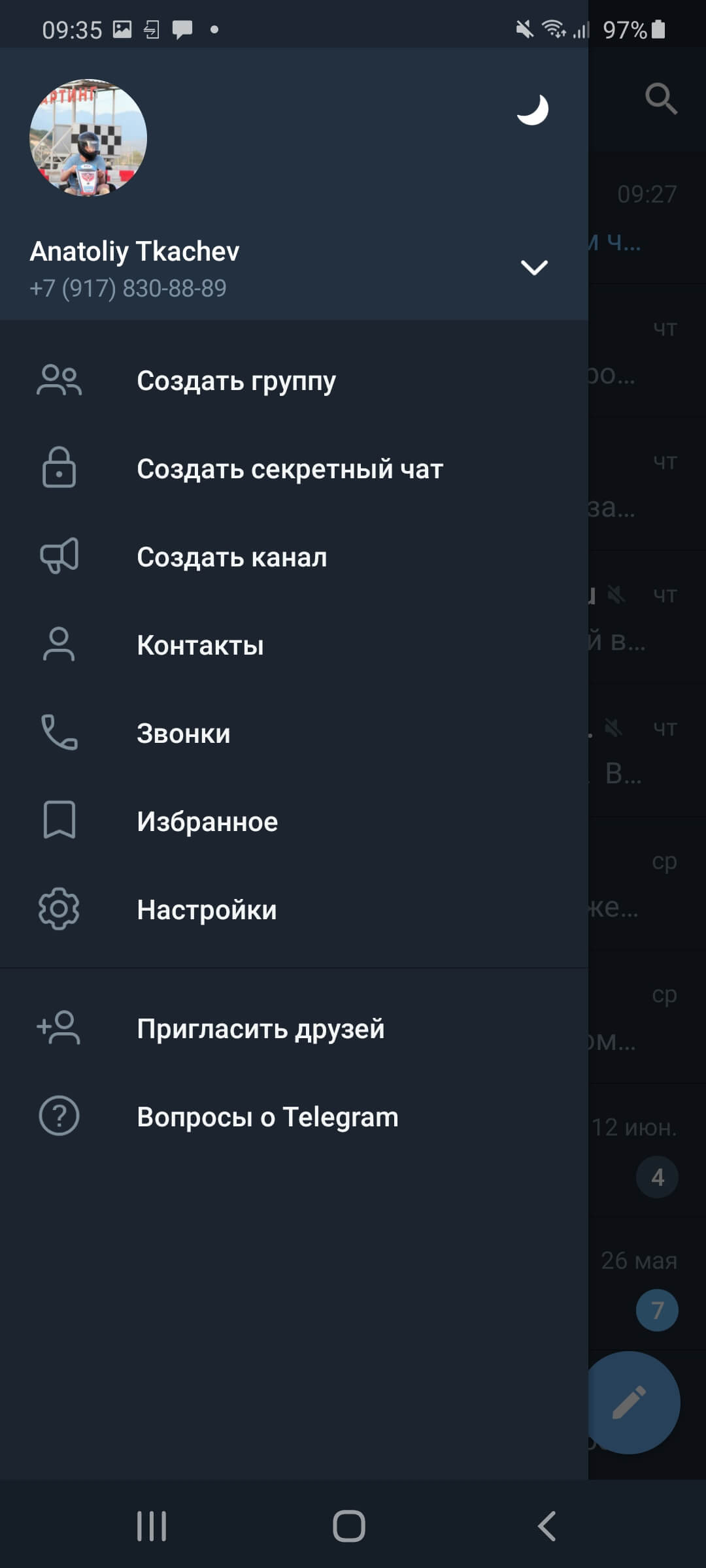The image size is (706, 1568).
Task: Toggle night mode with the moon icon
Action: [x=533, y=110]
